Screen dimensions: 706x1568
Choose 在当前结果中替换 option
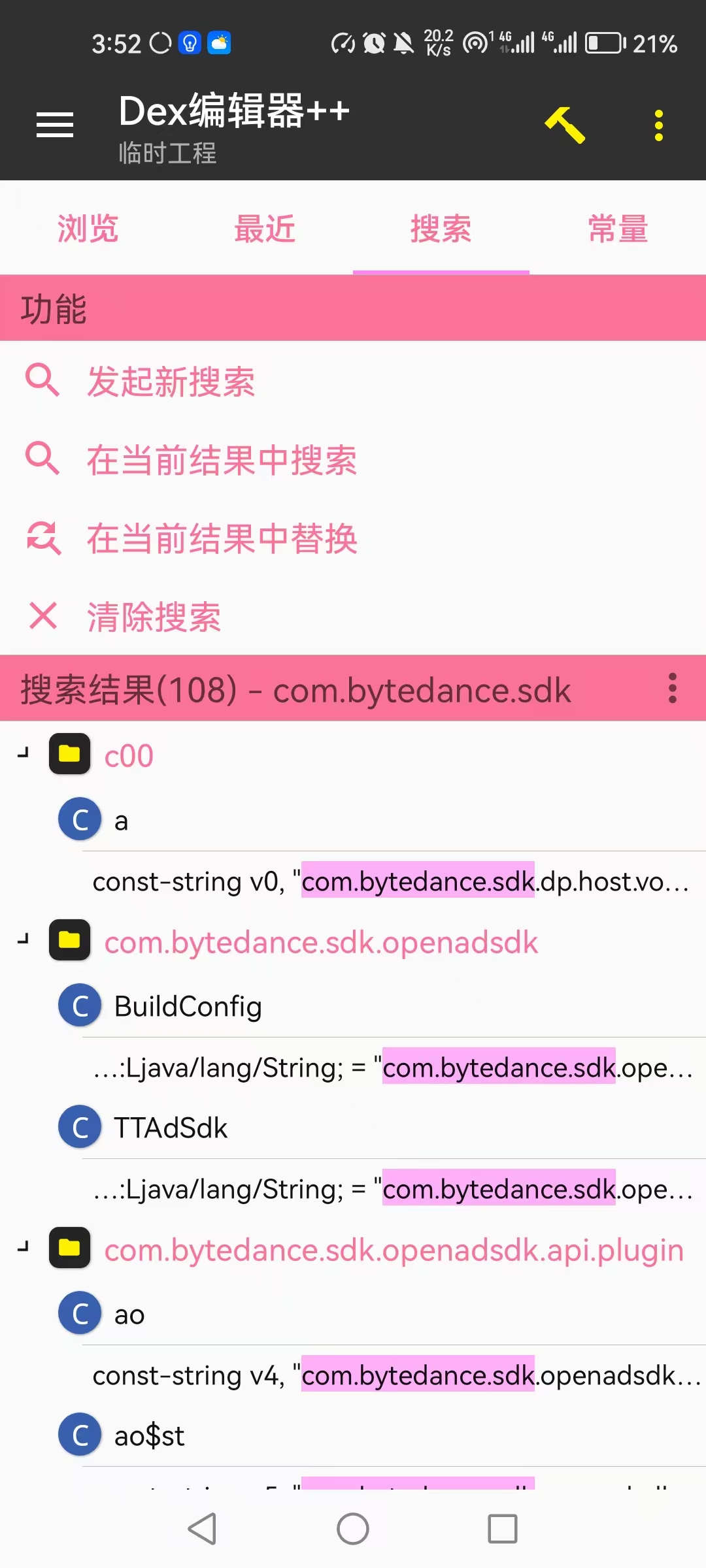click(353, 538)
